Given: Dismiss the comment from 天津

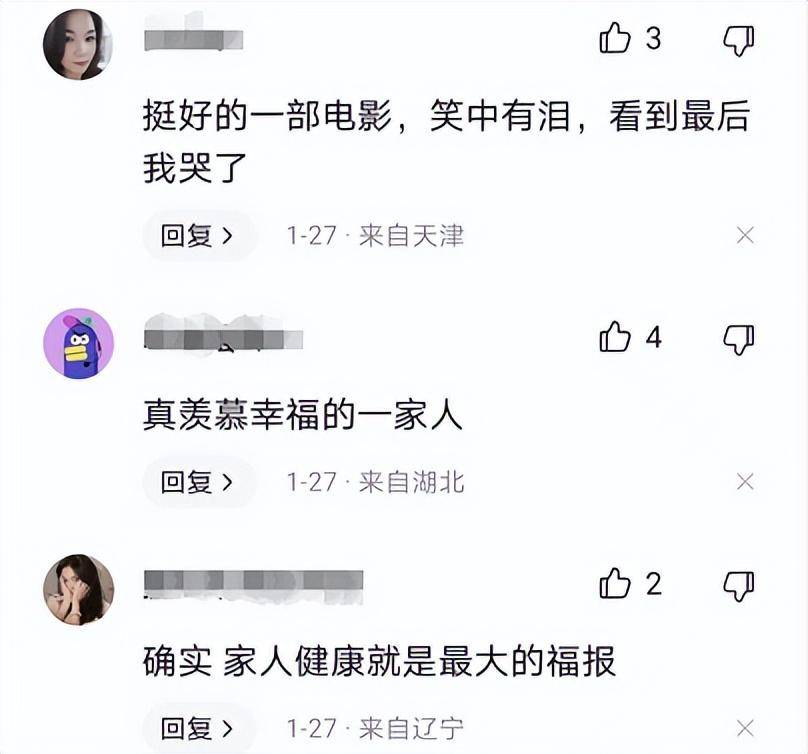Looking at the screenshot, I should (744, 236).
